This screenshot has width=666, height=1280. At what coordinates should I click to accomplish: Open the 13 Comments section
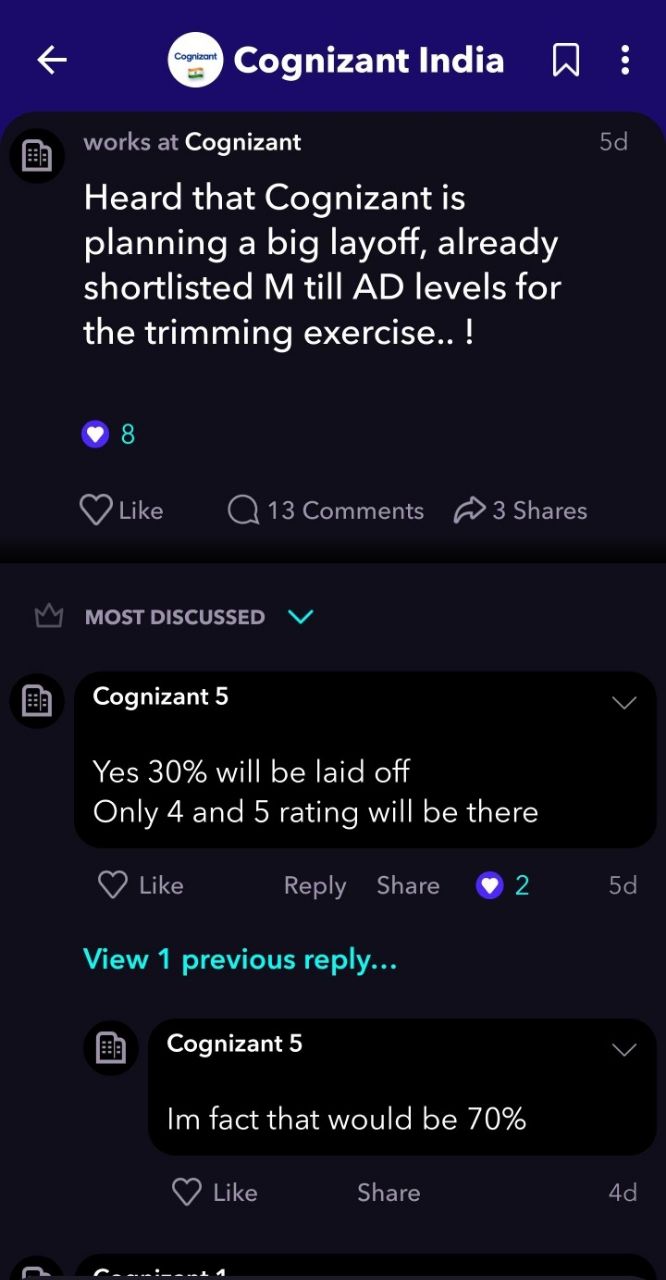pyautogui.click(x=326, y=511)
